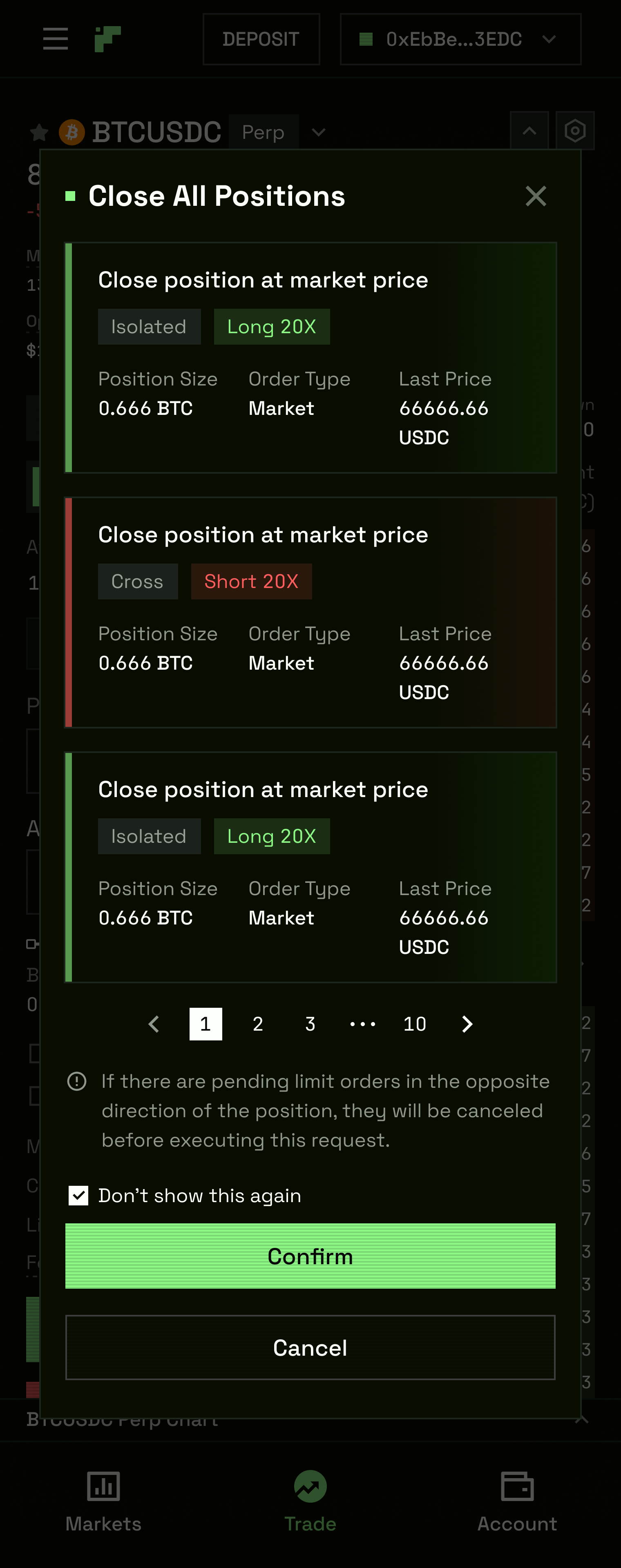Open chart settings with the gear icon
The image size is (621, 1568).
[x=575, y=130]
